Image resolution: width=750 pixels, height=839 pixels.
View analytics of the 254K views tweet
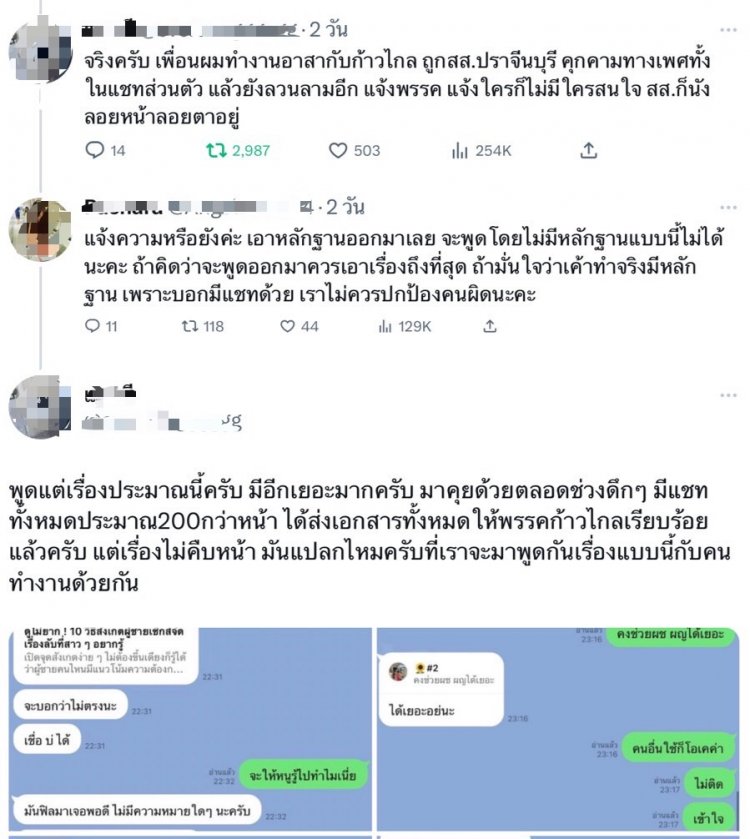(460, 150)
